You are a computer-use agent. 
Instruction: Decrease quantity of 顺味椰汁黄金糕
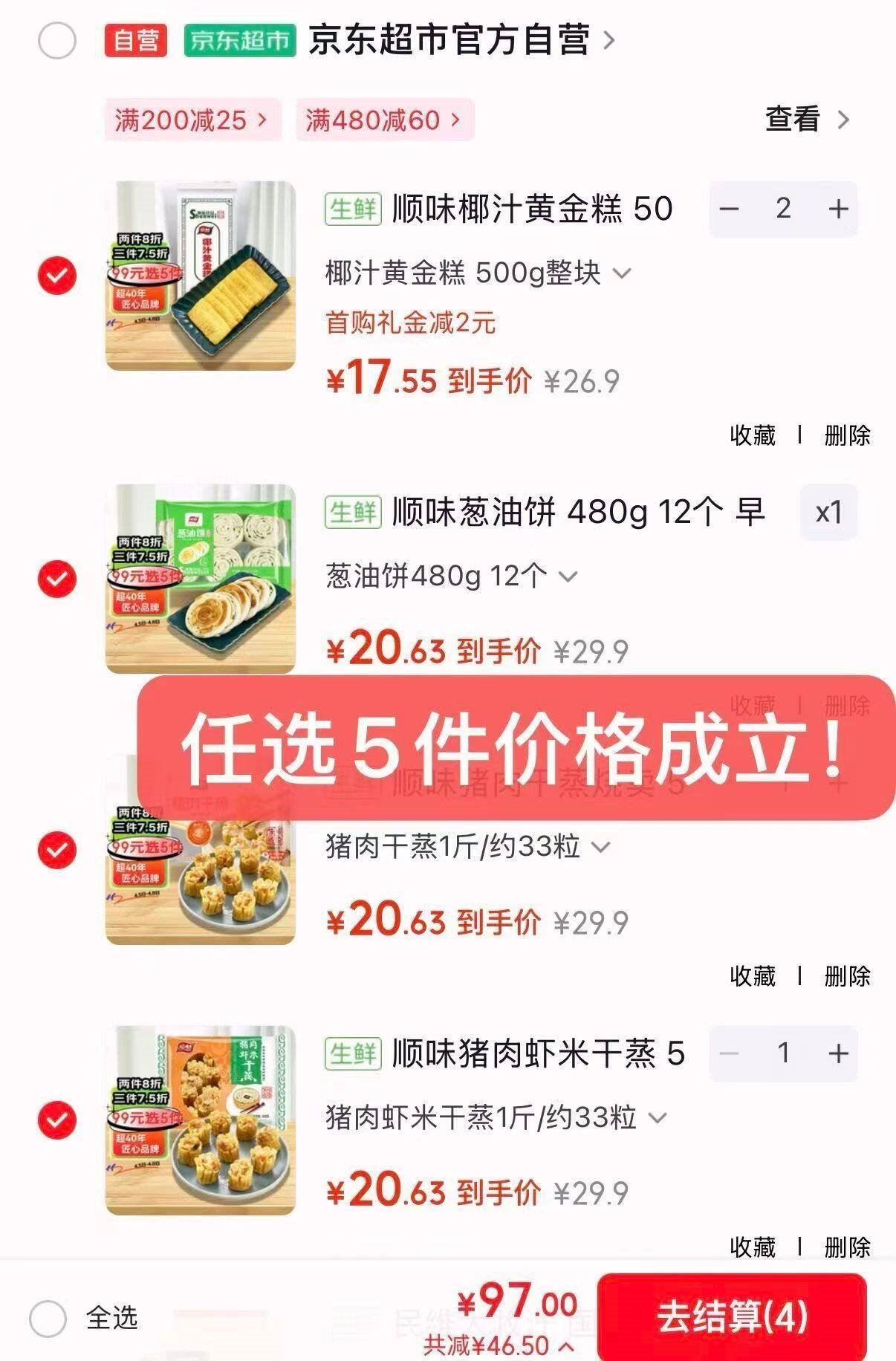coord(729,209)
